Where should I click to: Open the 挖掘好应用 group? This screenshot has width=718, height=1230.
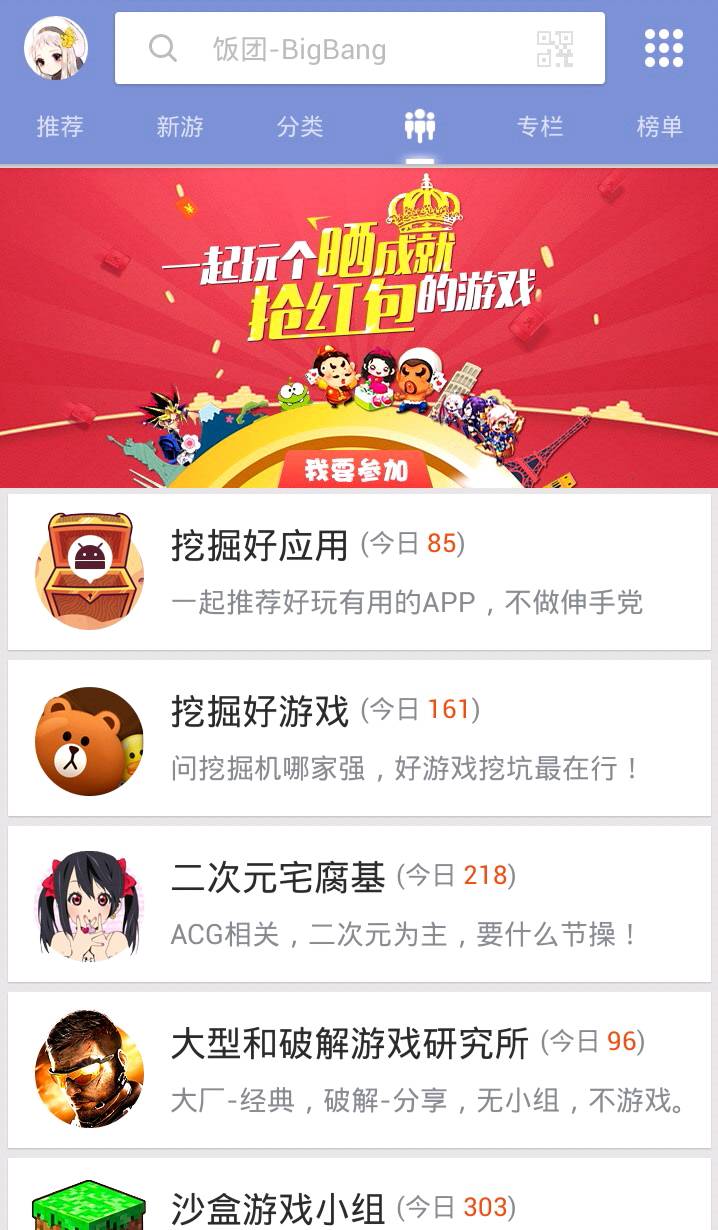pos(359,571)
